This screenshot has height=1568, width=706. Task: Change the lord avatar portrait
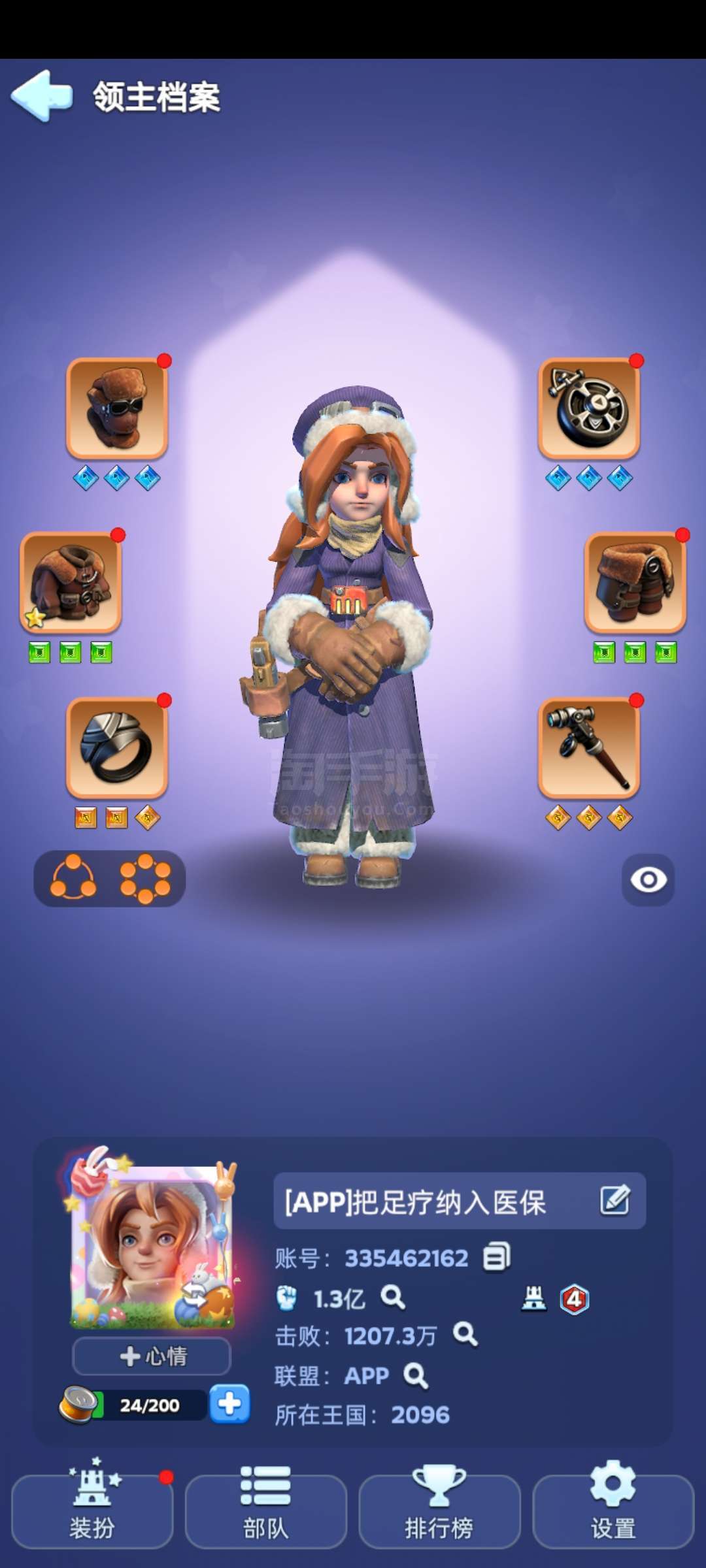(x=152, y=1245)
